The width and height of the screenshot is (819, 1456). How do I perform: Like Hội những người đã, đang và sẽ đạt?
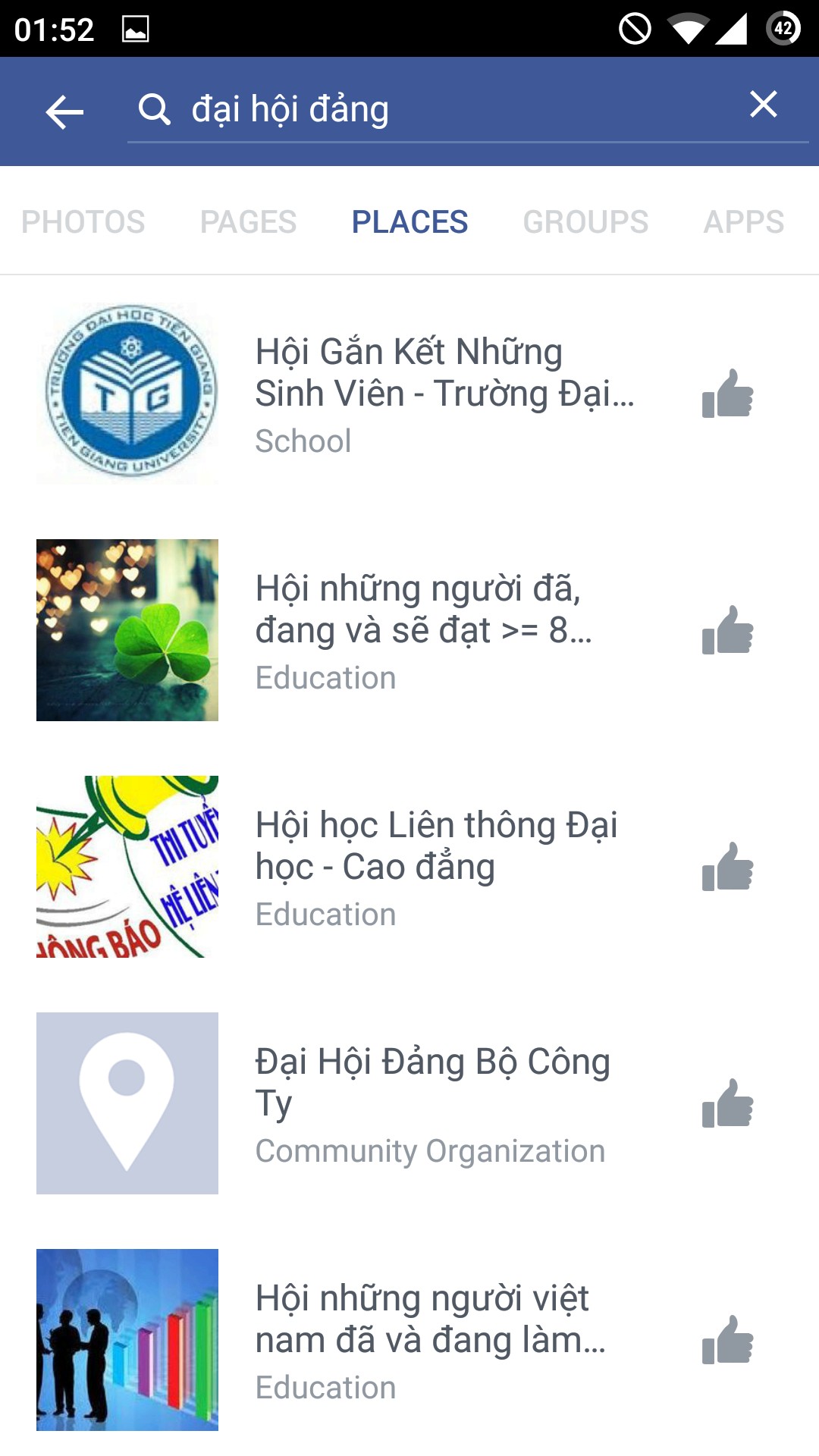tap(727, 631)
